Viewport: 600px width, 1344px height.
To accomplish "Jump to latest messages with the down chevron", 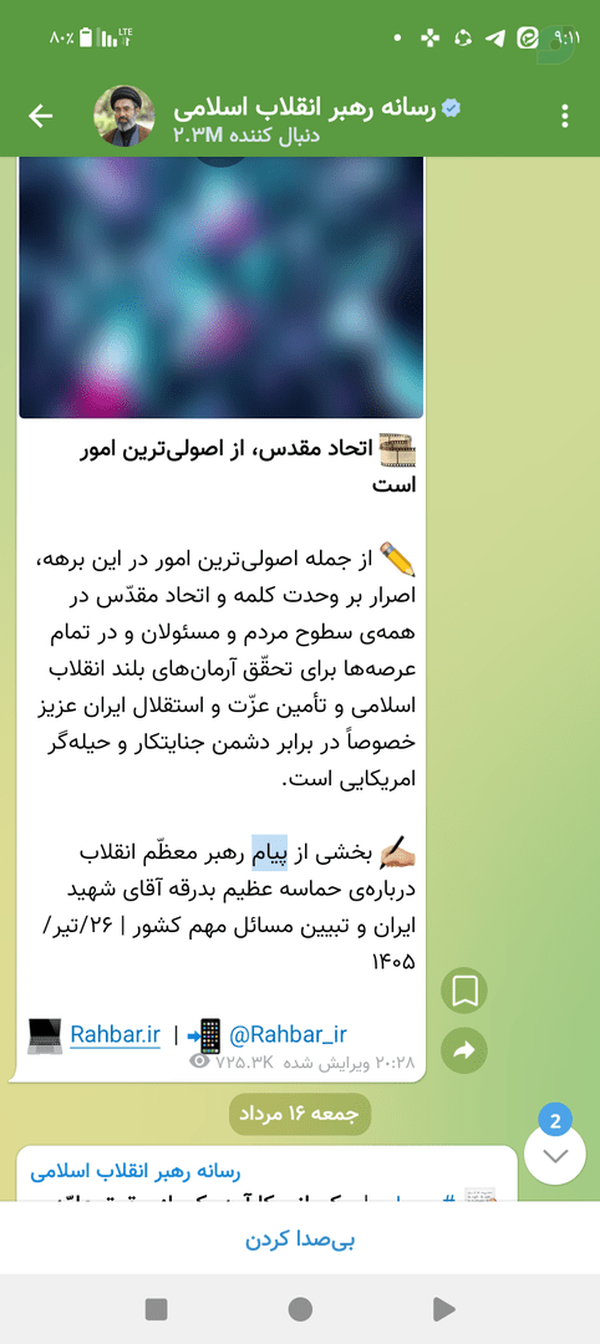I will [555, 1156].
